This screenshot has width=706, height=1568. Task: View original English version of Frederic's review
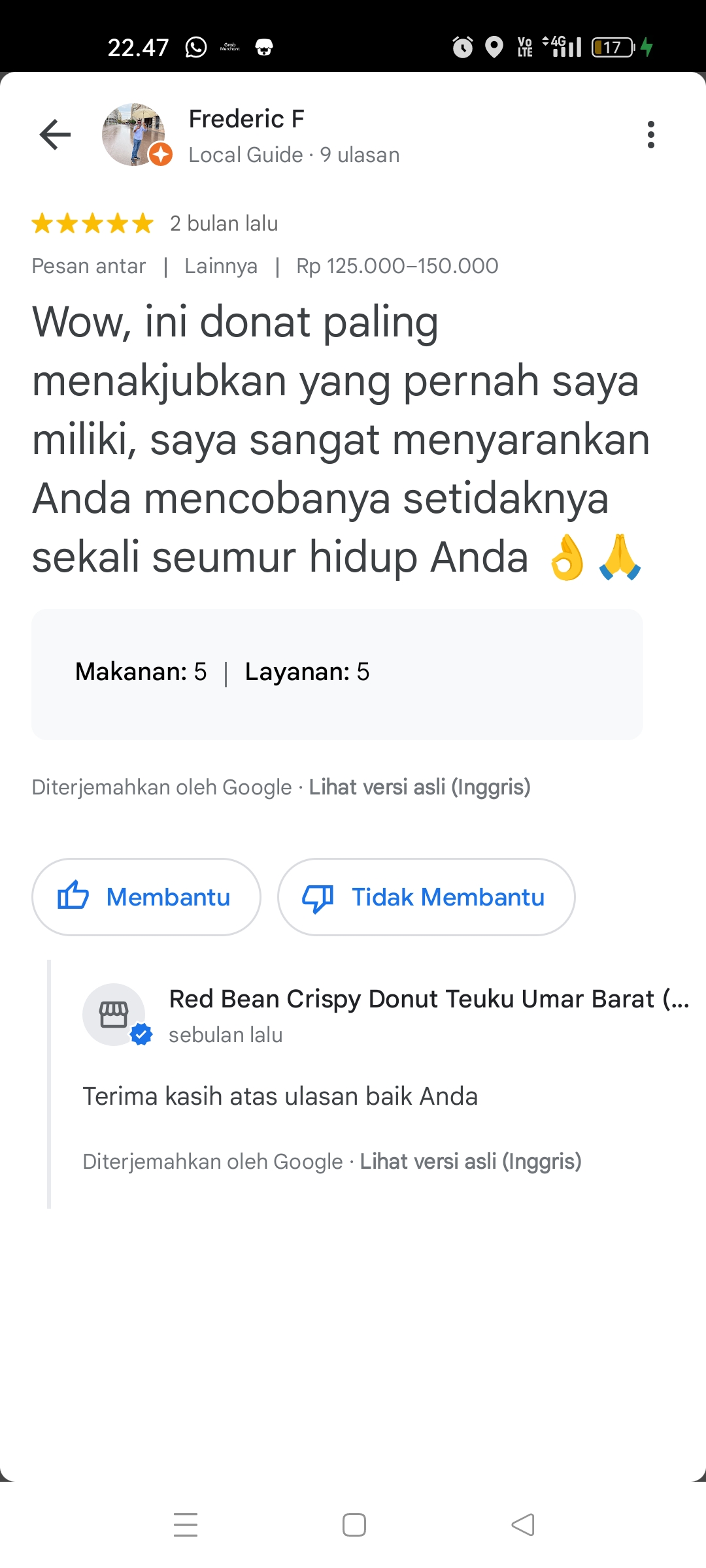click(x=419, y=787)
